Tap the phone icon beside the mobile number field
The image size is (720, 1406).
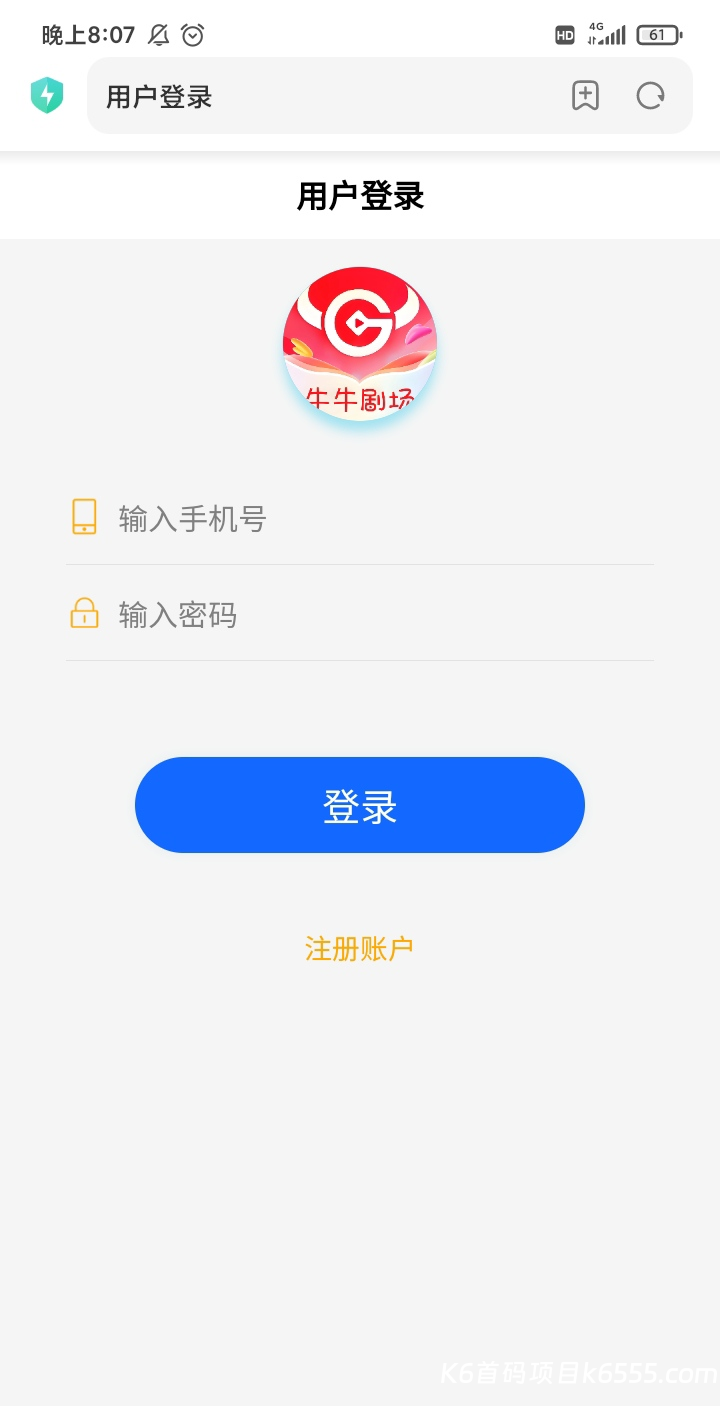click(x=84, y=517)
